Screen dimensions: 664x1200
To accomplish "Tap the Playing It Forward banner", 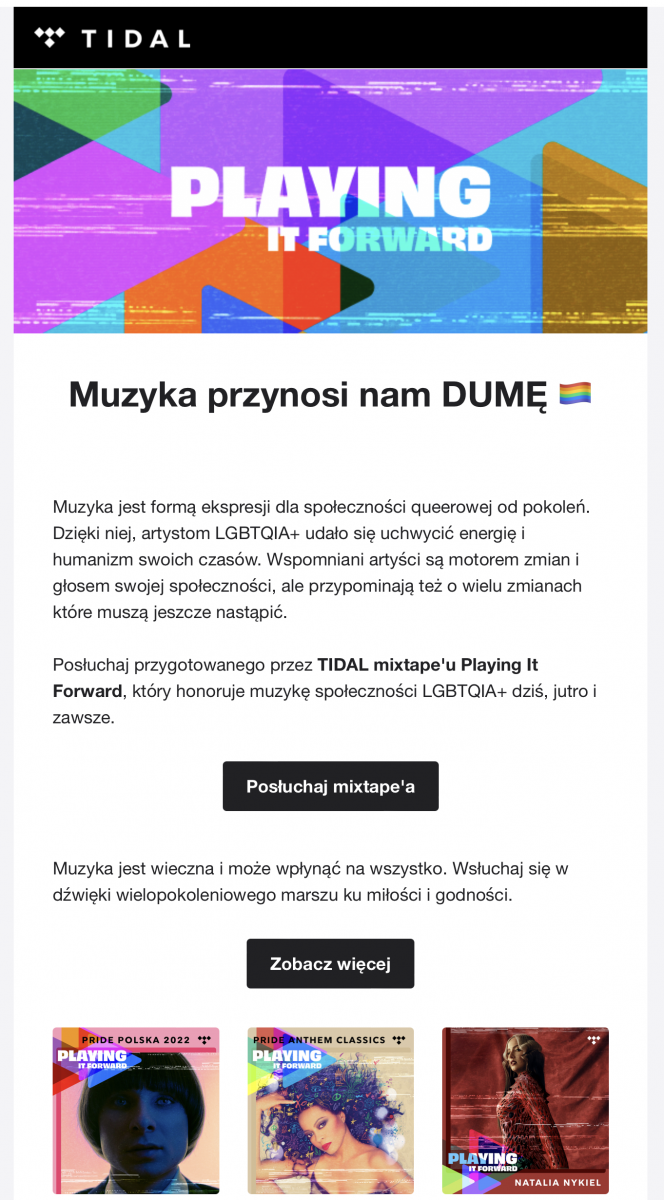I will point(331,201).
